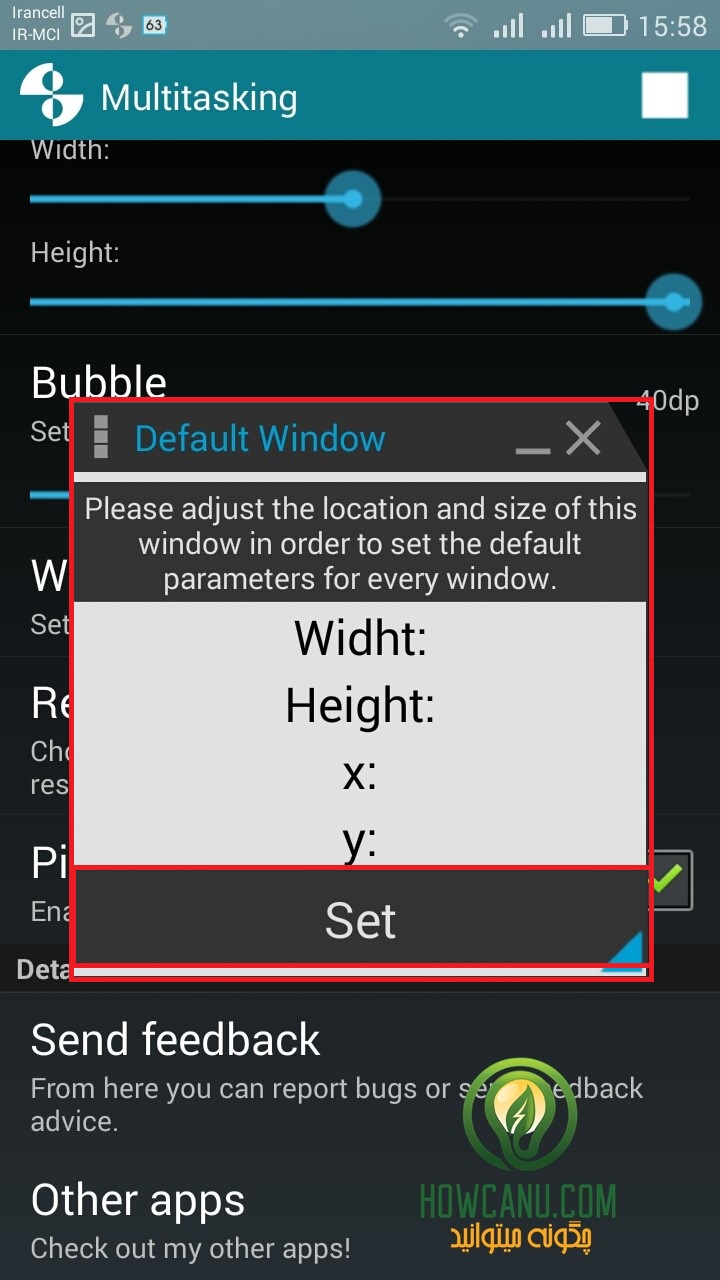Tap the Height slider handle

pos(674,301)
